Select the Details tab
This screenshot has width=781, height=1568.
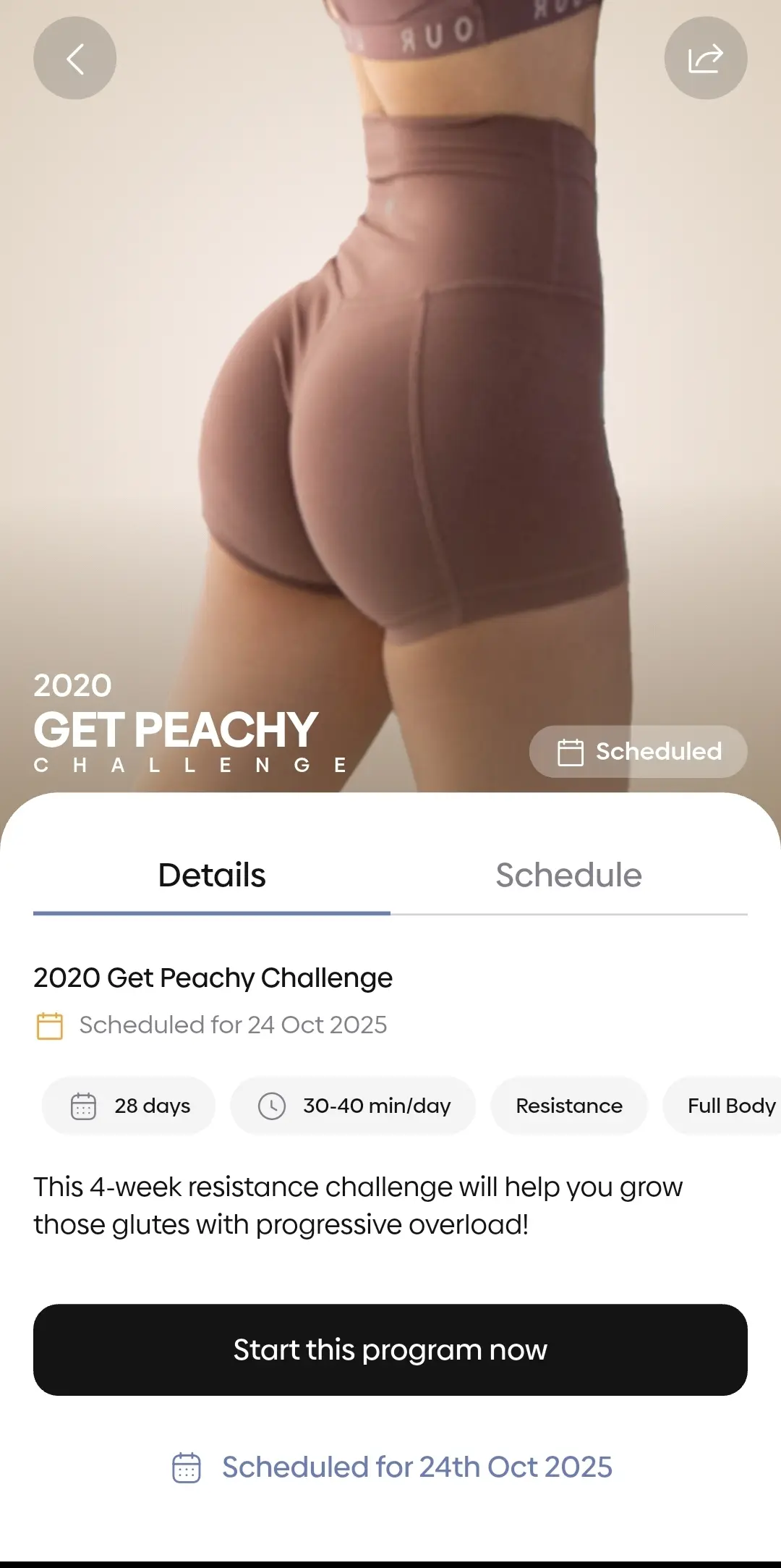212,876
